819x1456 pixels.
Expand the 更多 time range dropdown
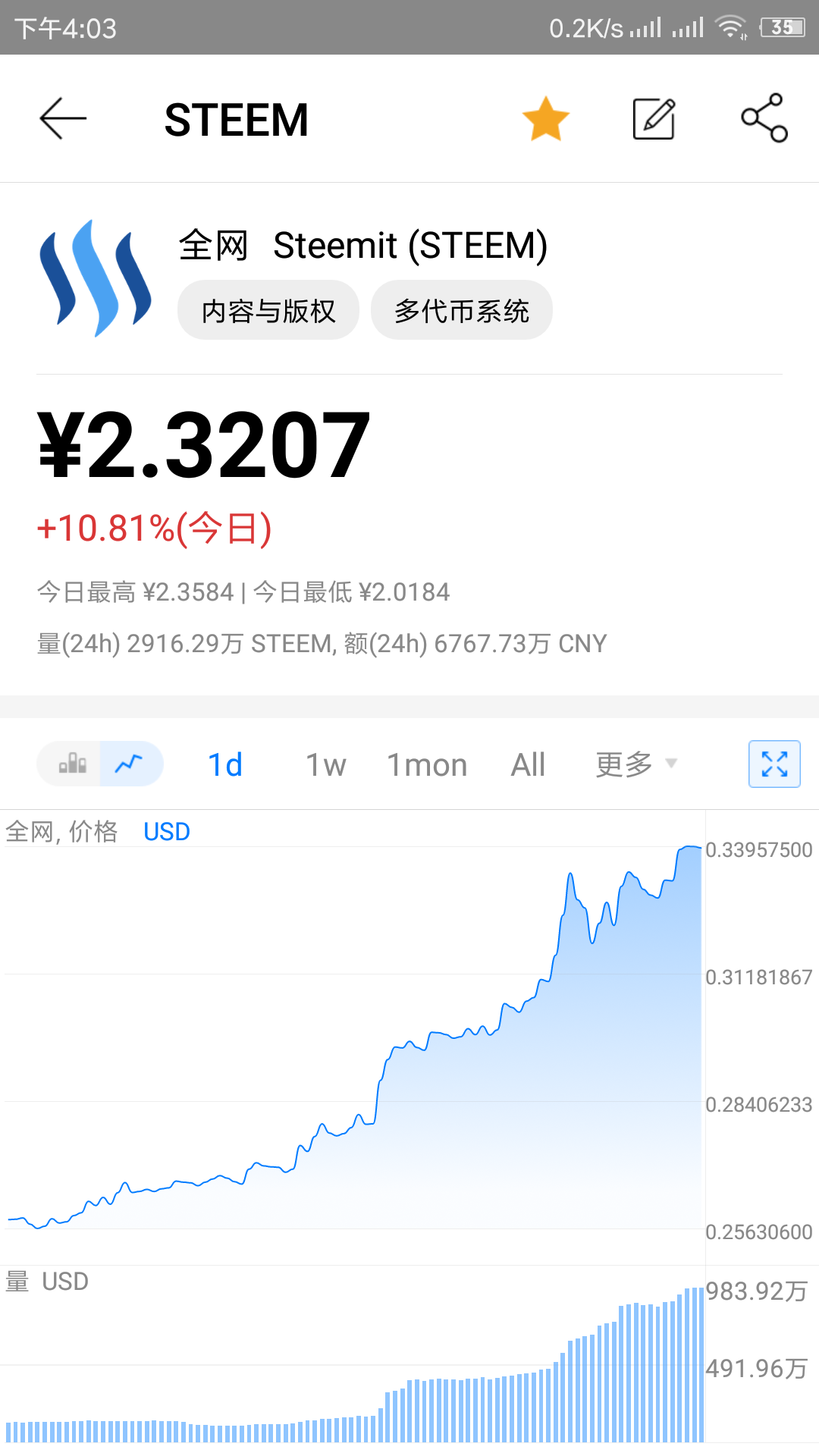[x=635, y=764]
